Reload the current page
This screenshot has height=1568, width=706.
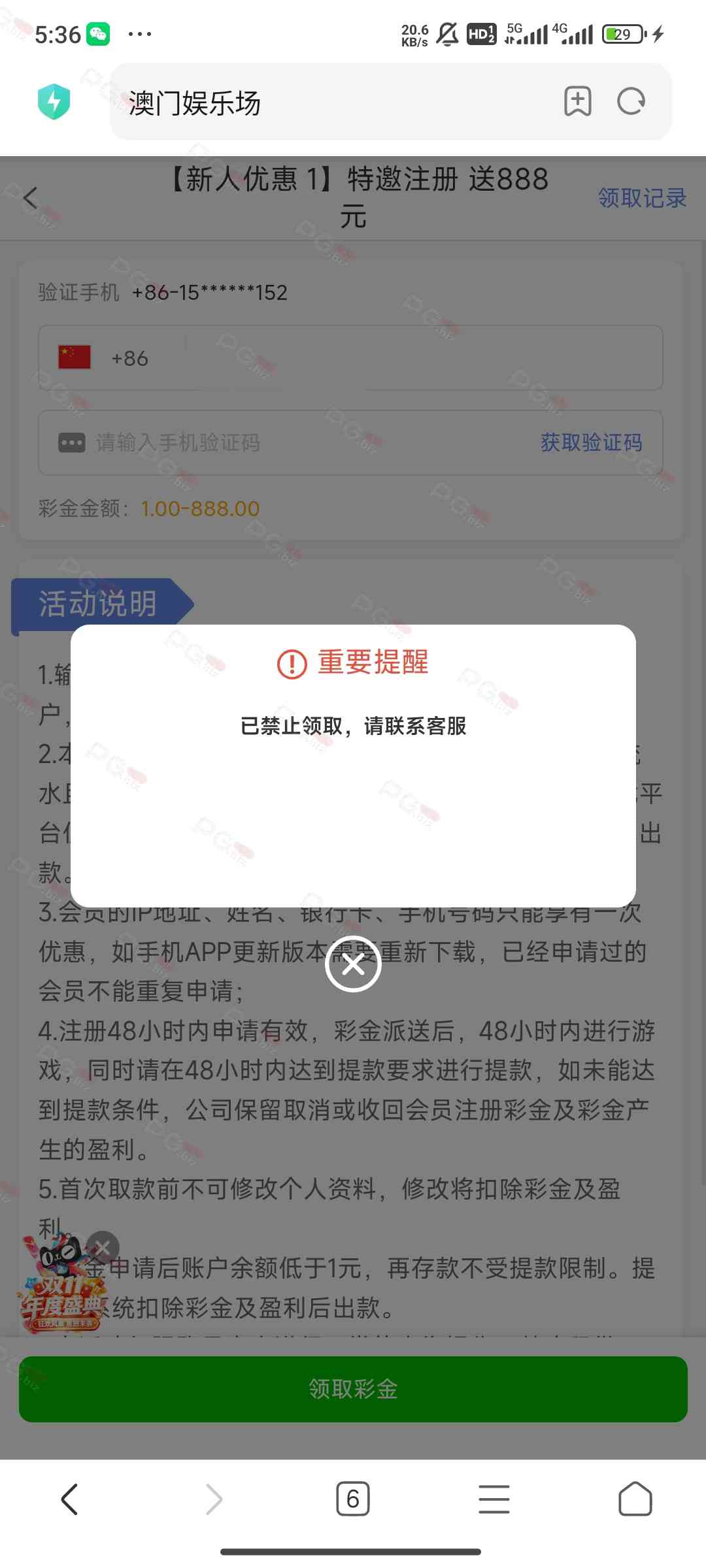click(631, 101)
